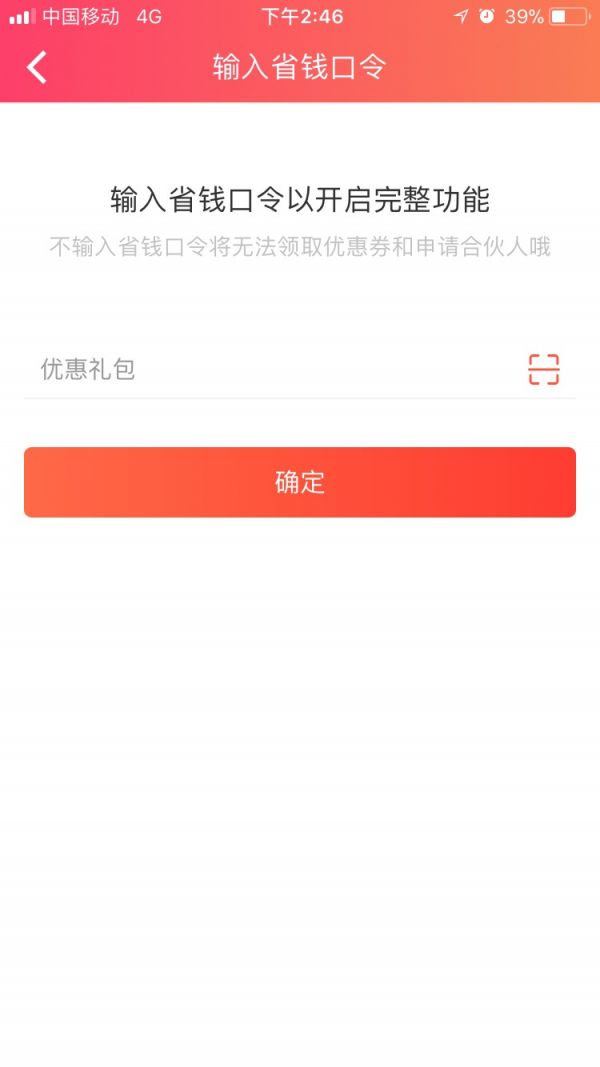Go back using the header arrow

[37, 67]
